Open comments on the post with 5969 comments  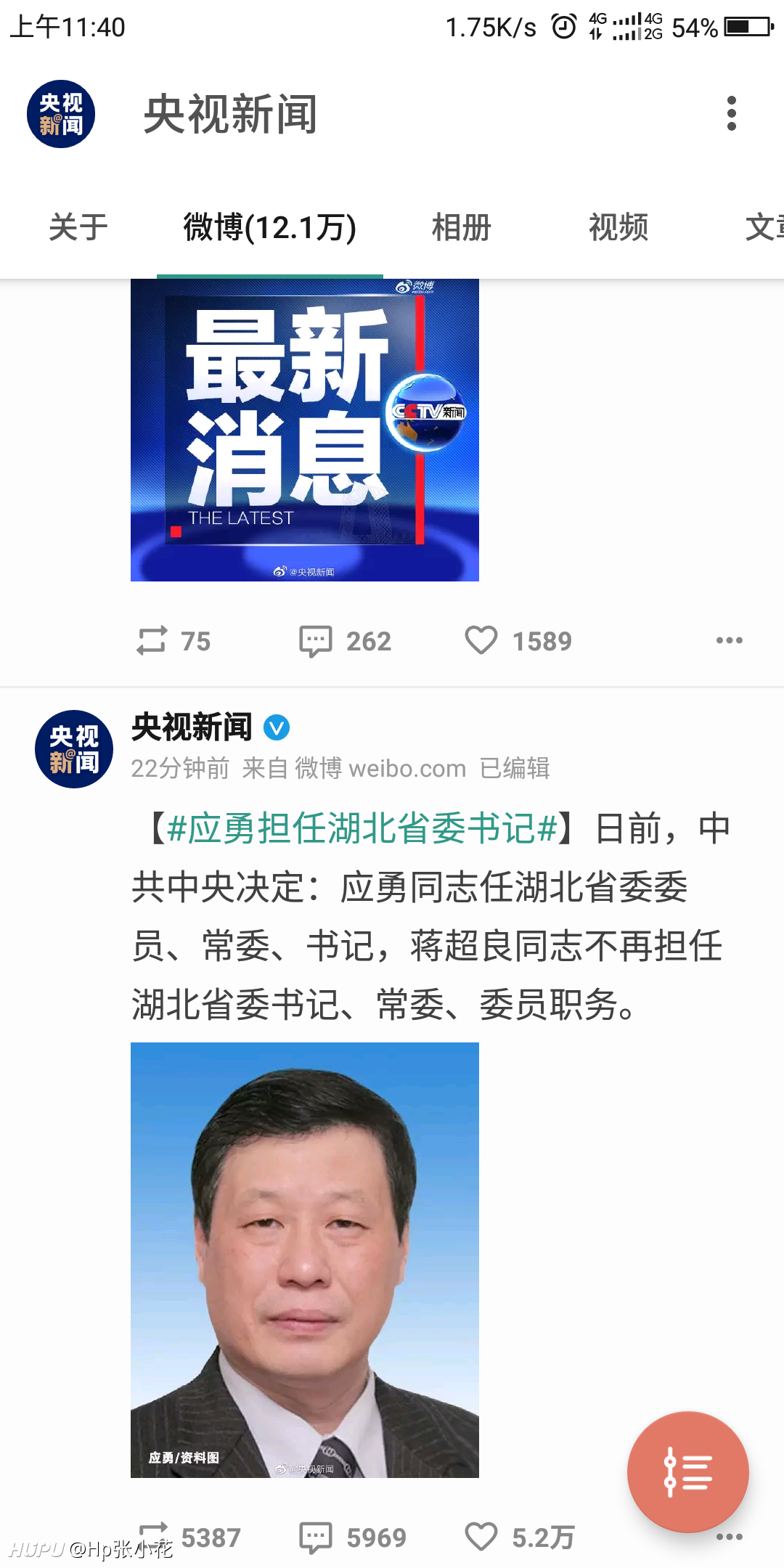click(353, 1538)
